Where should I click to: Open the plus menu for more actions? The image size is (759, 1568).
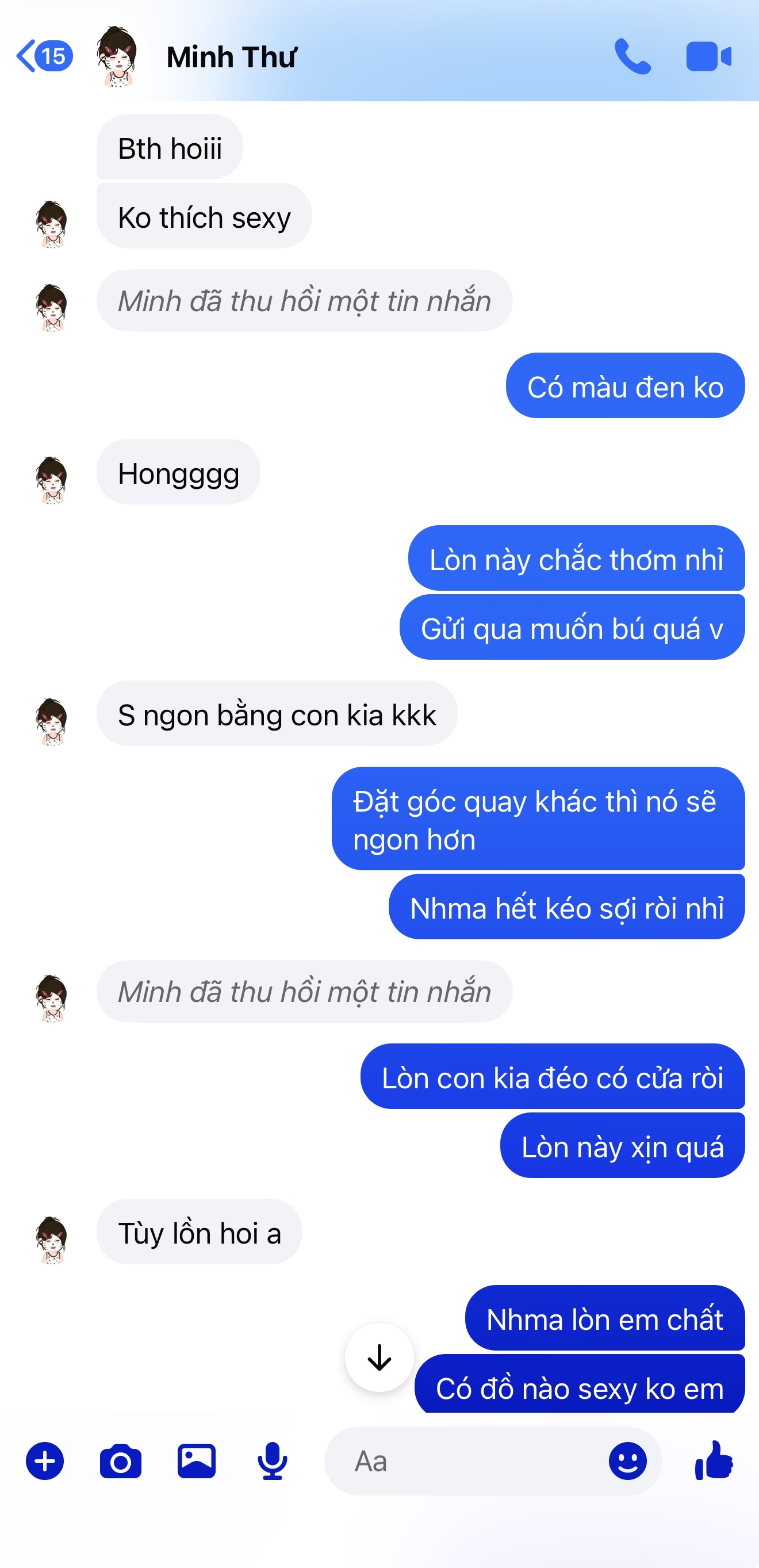click(44, 1461)
